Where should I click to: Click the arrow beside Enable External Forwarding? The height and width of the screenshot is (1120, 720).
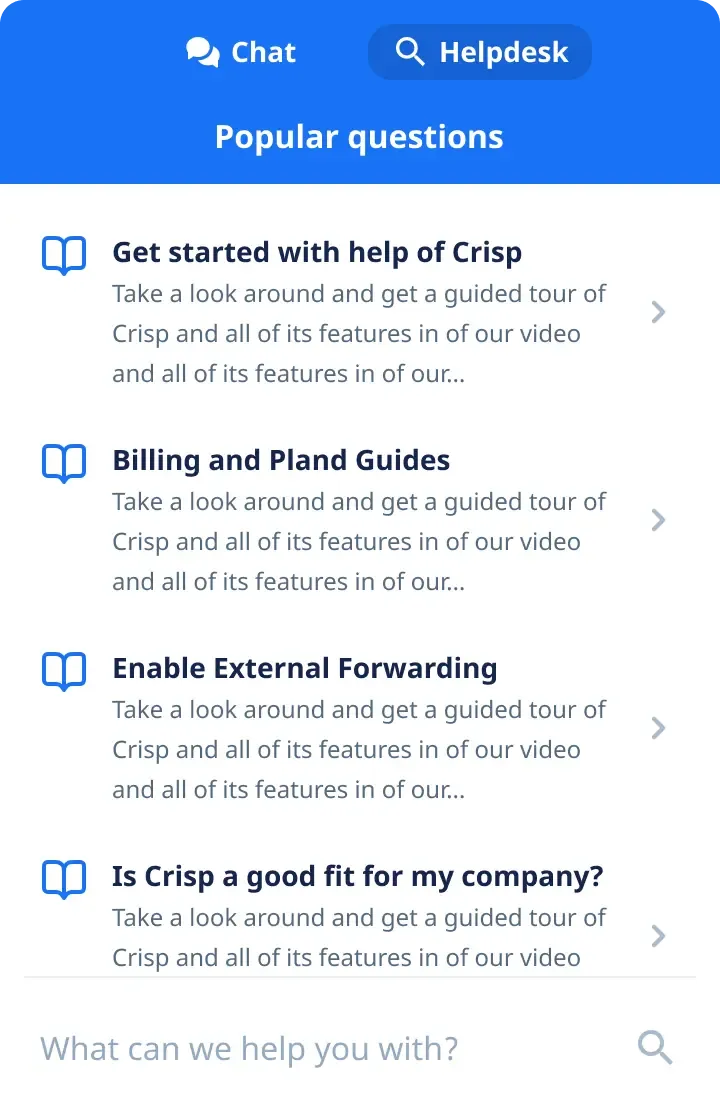(x=658, y=728)
